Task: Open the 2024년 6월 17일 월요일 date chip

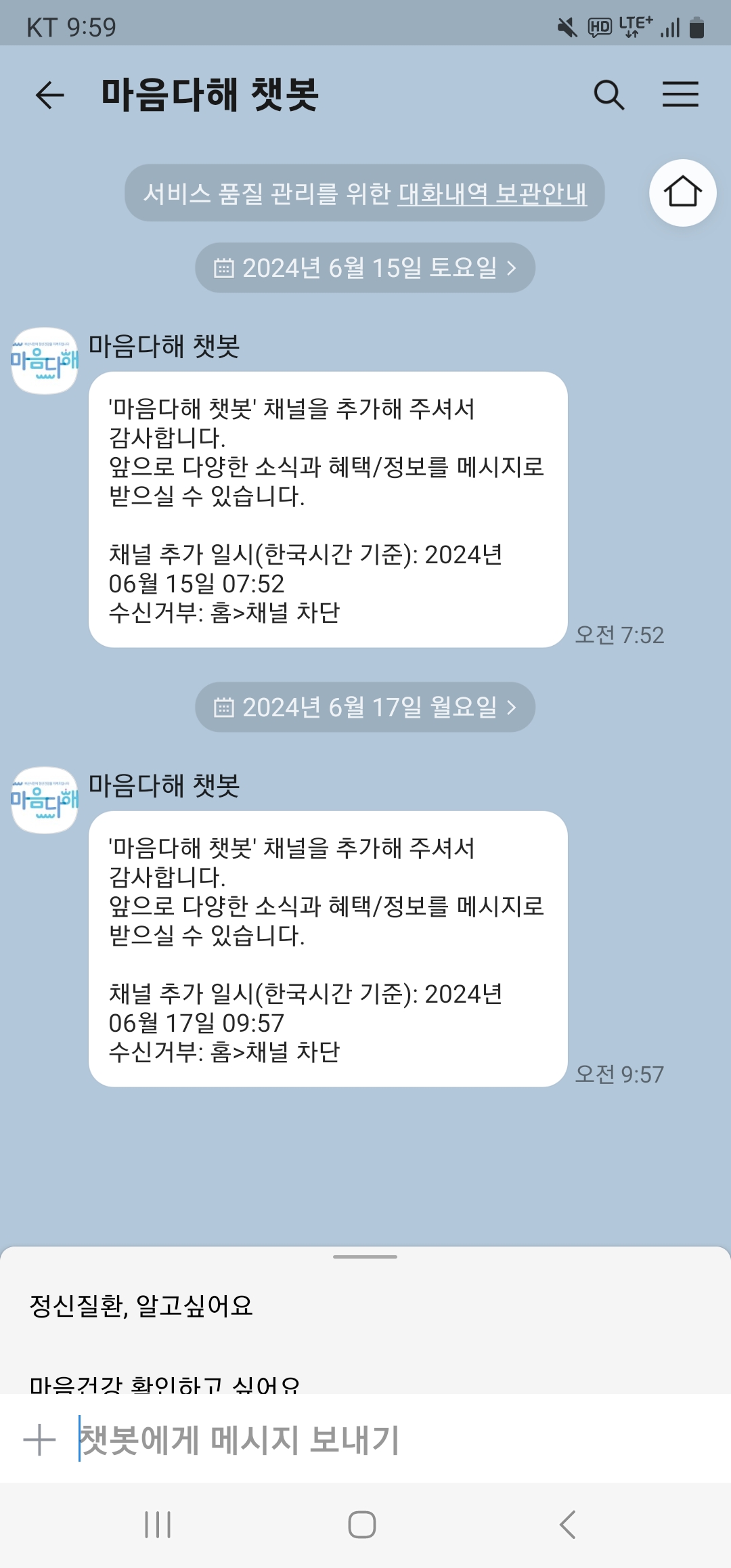Action: (365, 707)
